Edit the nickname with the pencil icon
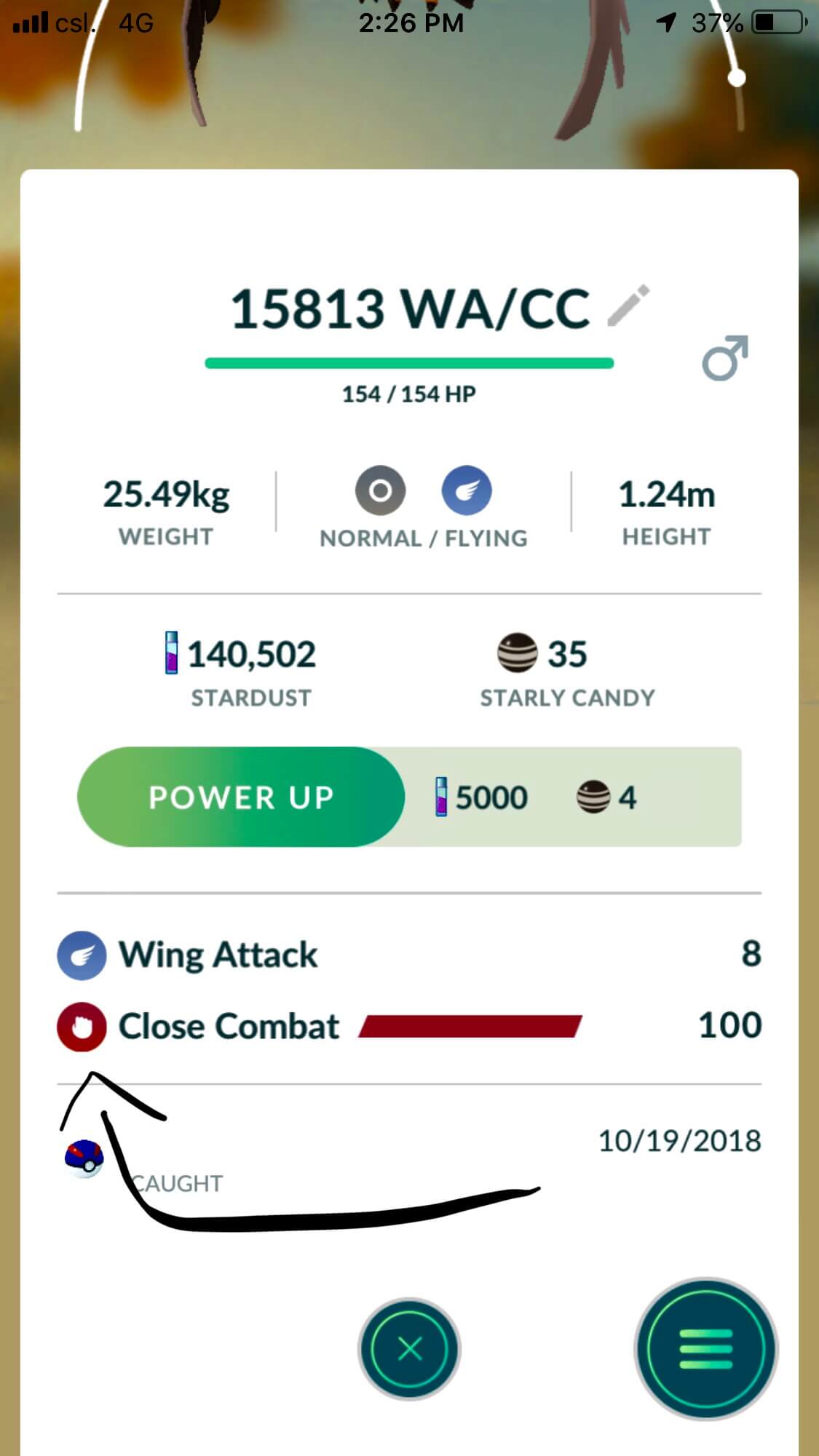 [628, 306]
